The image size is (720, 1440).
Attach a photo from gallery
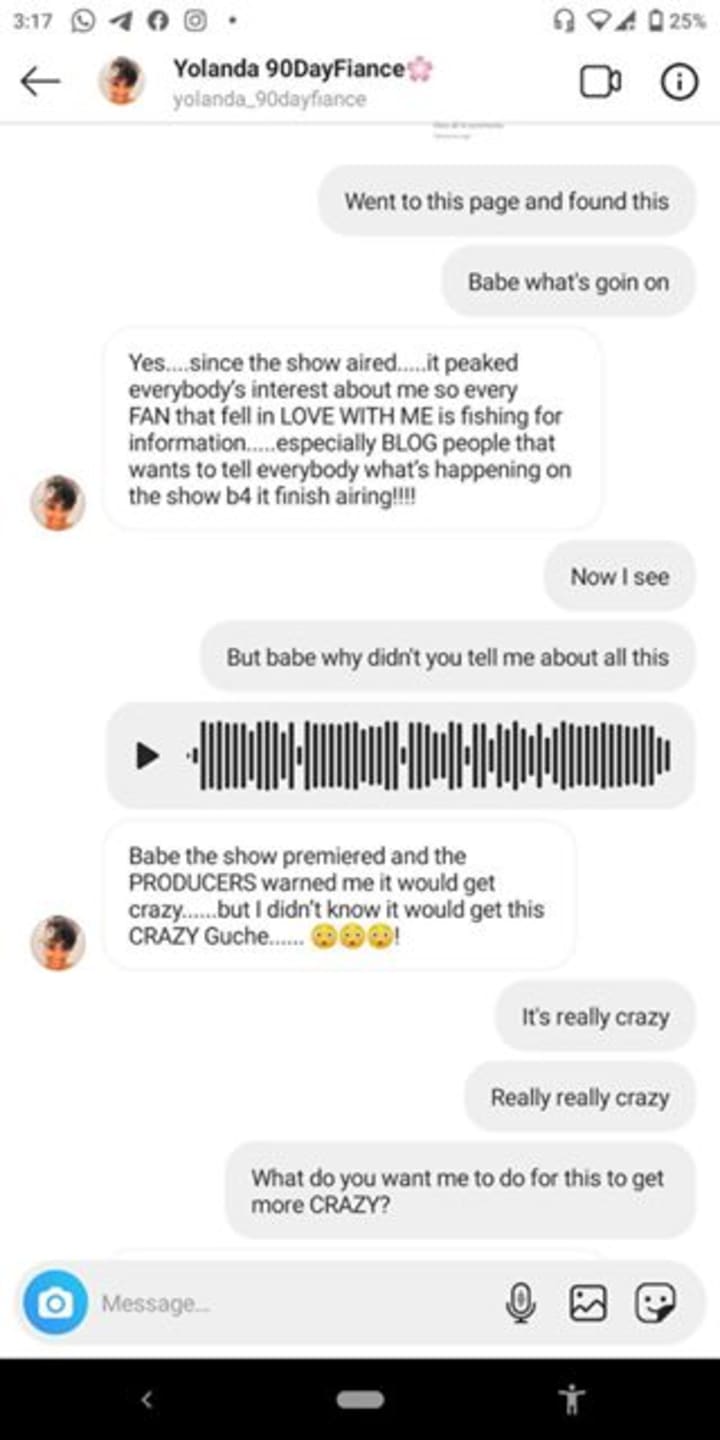click(x=588, y=1303)
